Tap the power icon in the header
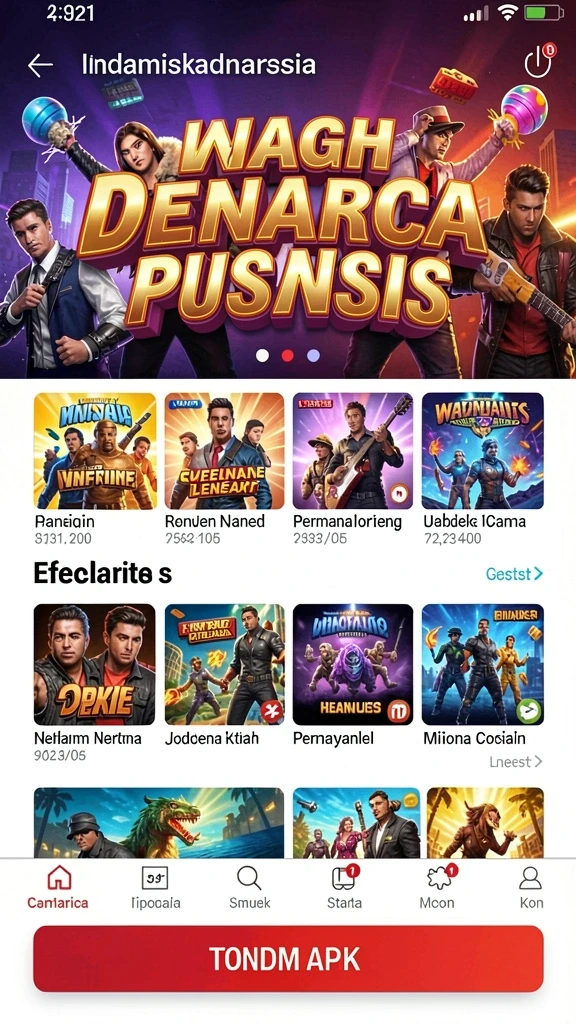576x1024 pixels. point(538,63)
